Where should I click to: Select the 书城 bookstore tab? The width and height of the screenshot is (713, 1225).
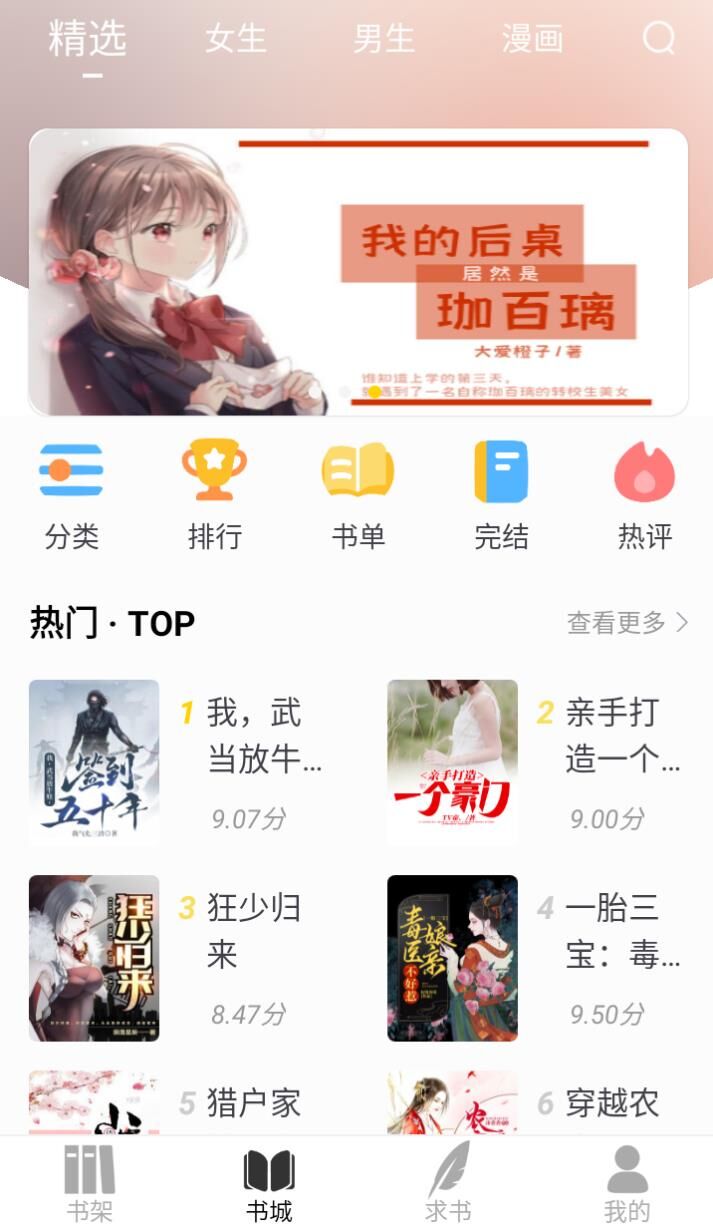269,1183
